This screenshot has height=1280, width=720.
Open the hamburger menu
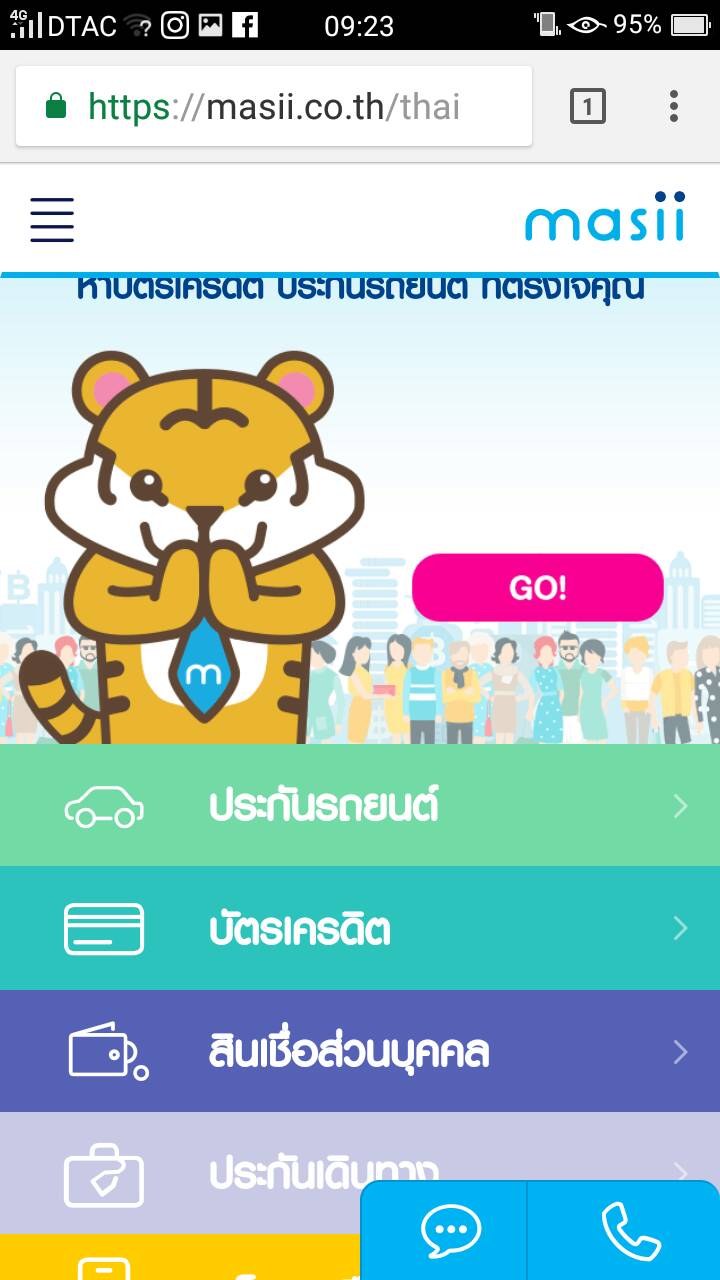click(x=52, y=220)
